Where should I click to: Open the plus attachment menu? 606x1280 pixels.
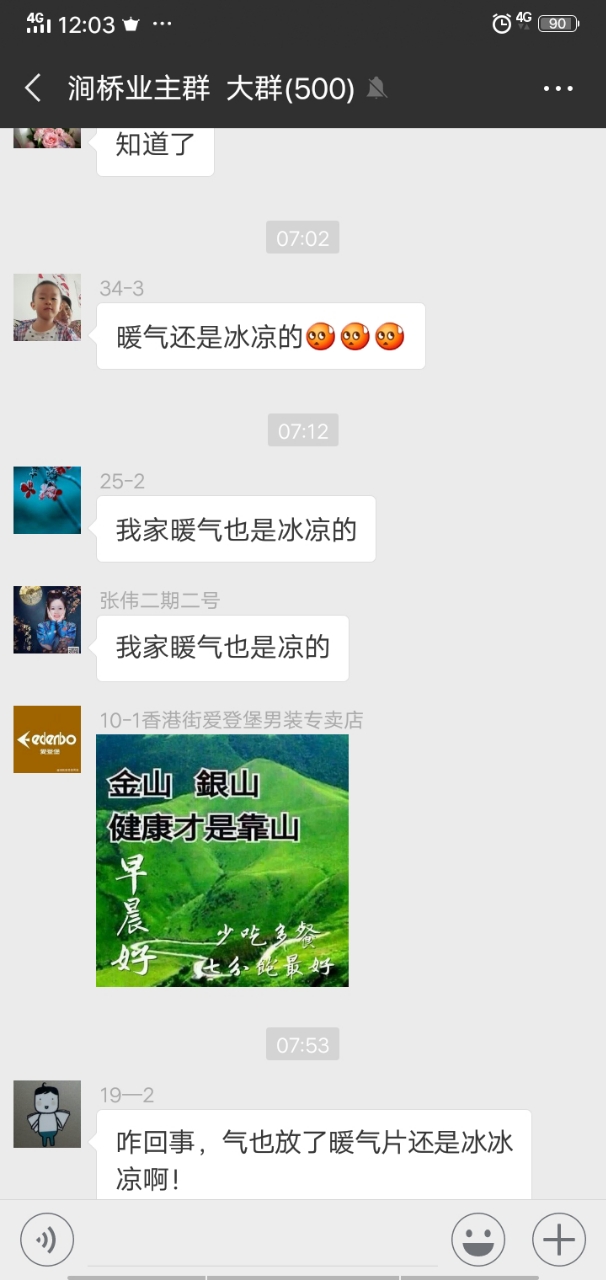click(558, 1240)
